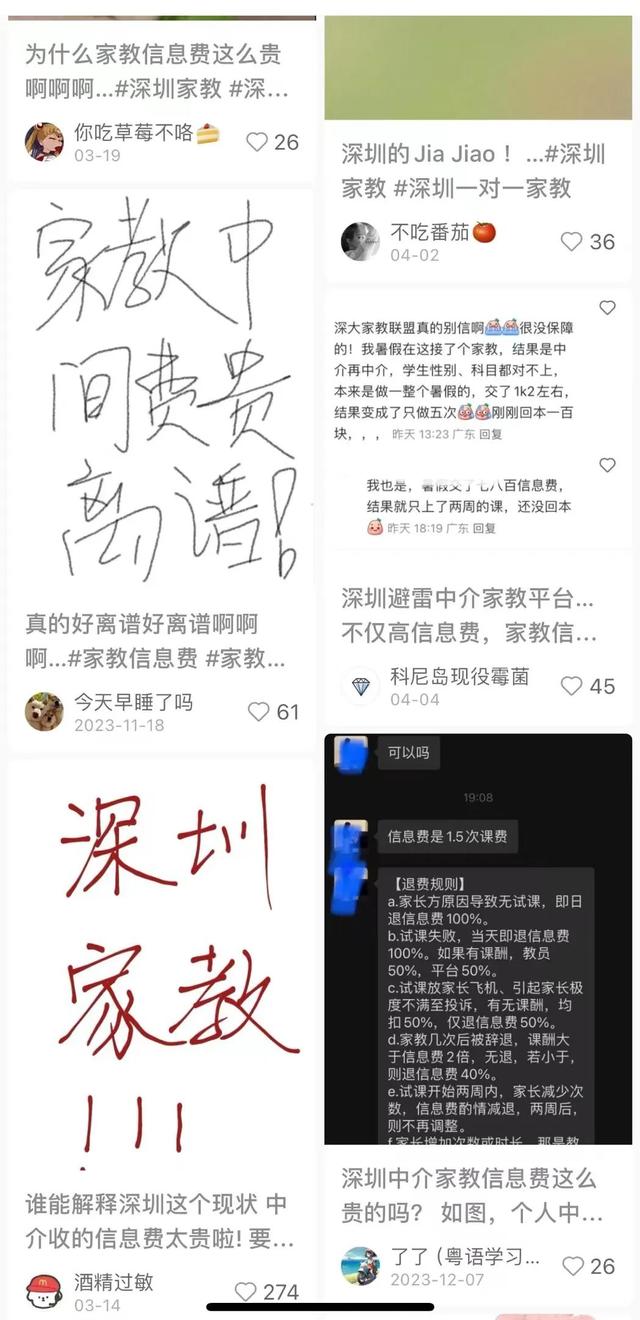The image size is (640, 1320).
Task: Like the post by 今天早睡了吗
Action: click(x=259, y=712)
